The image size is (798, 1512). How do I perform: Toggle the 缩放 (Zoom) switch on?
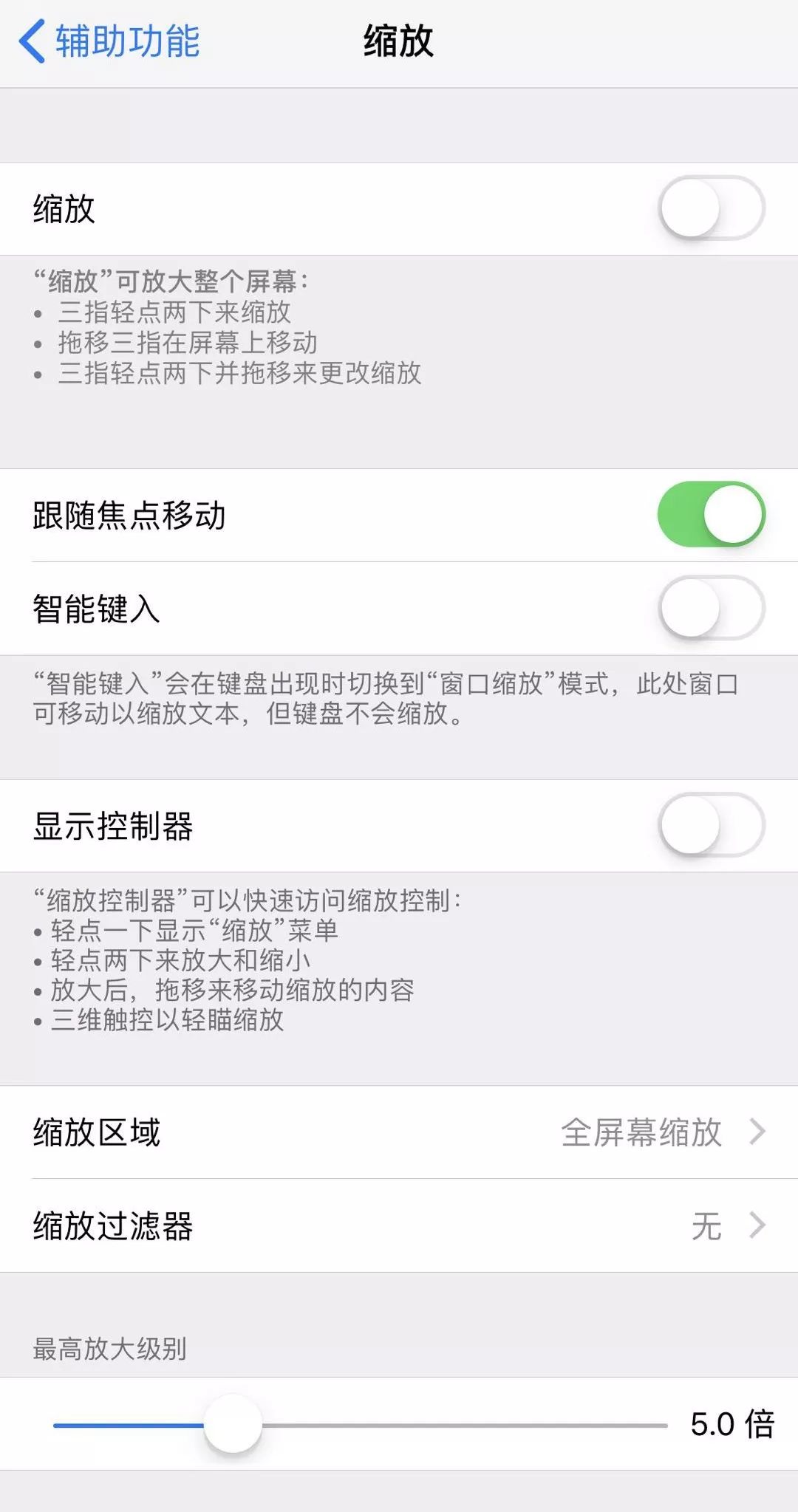(x=711, y=209)
